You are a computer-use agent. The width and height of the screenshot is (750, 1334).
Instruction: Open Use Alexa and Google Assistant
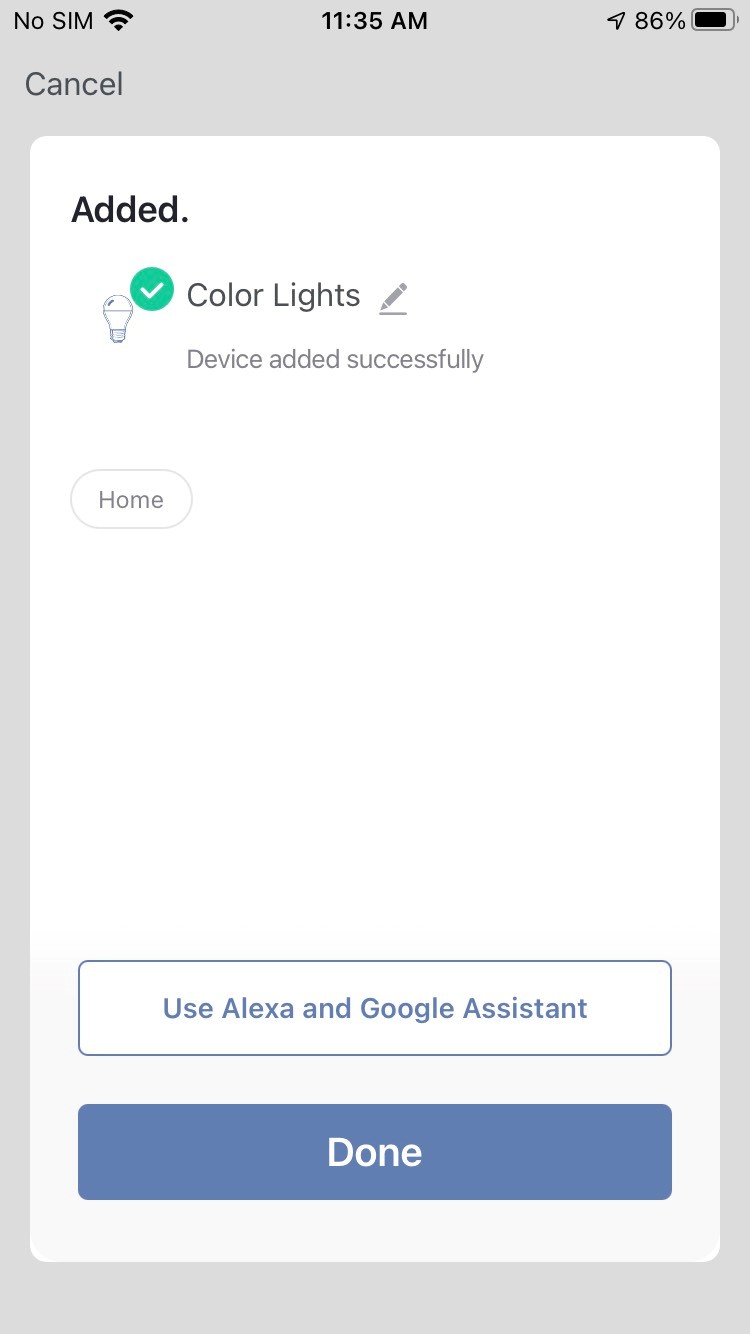pos(375,1008)
